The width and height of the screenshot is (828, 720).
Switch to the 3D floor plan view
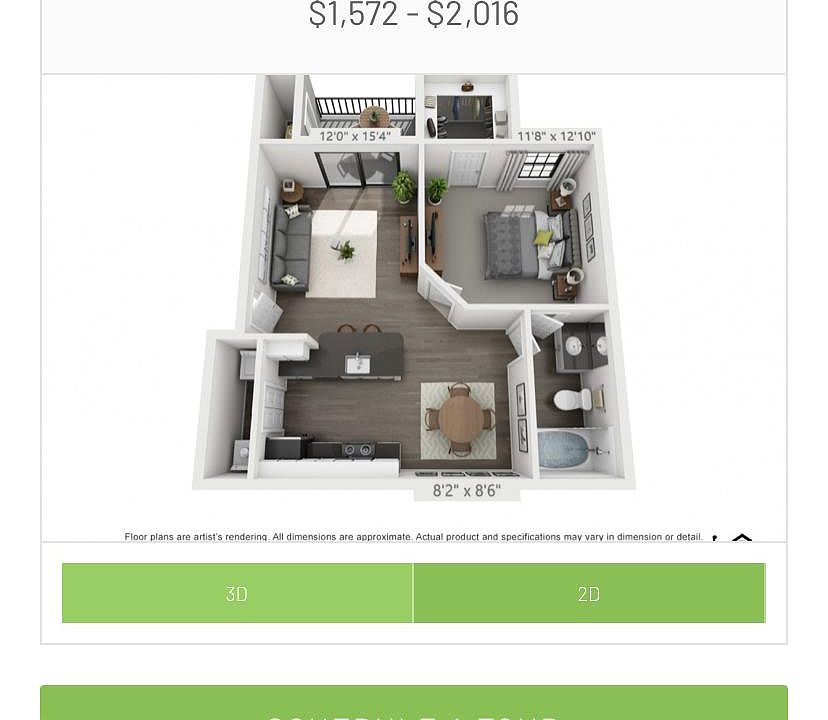pos(237,593)
